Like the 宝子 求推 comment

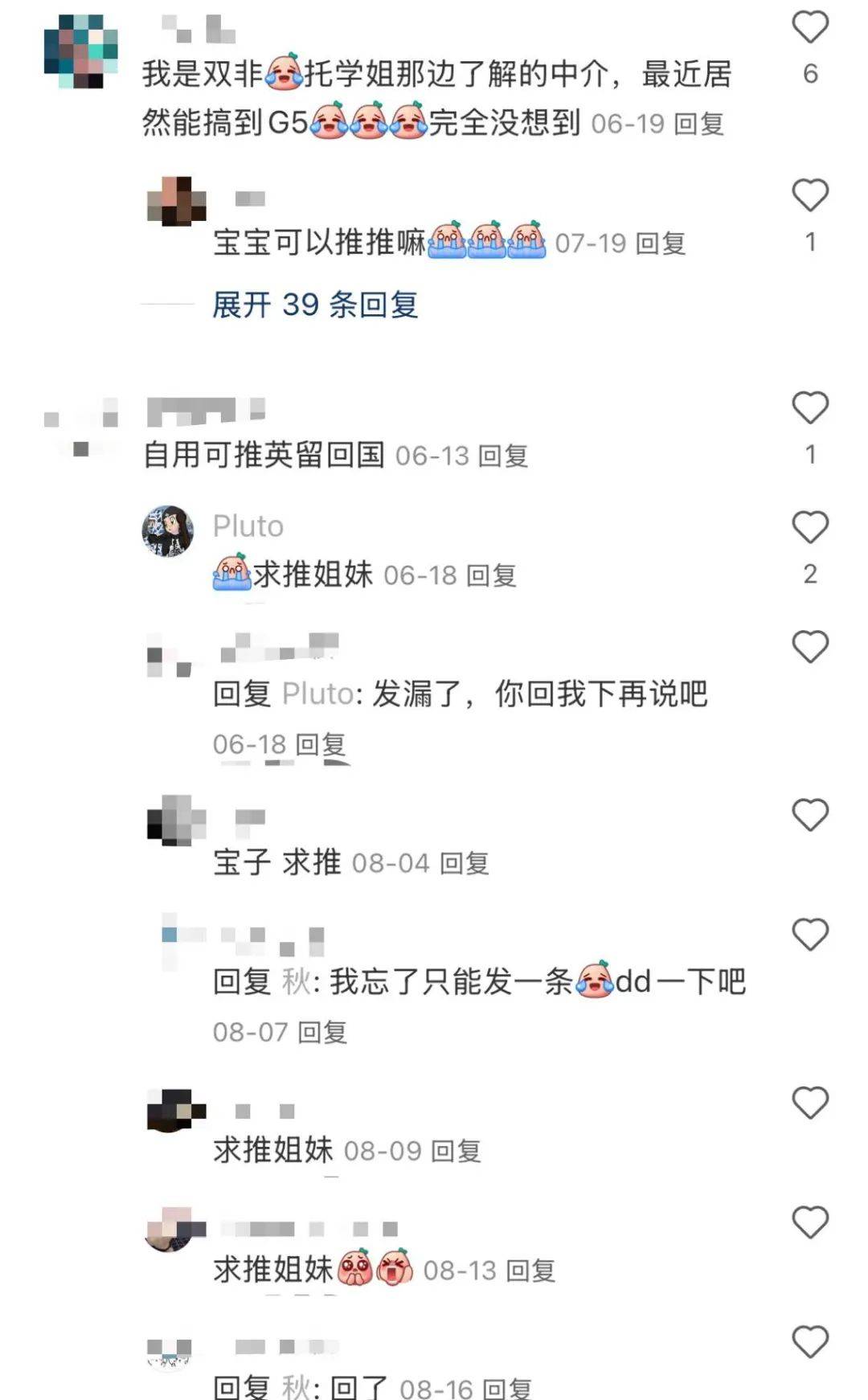pos(810,815)
